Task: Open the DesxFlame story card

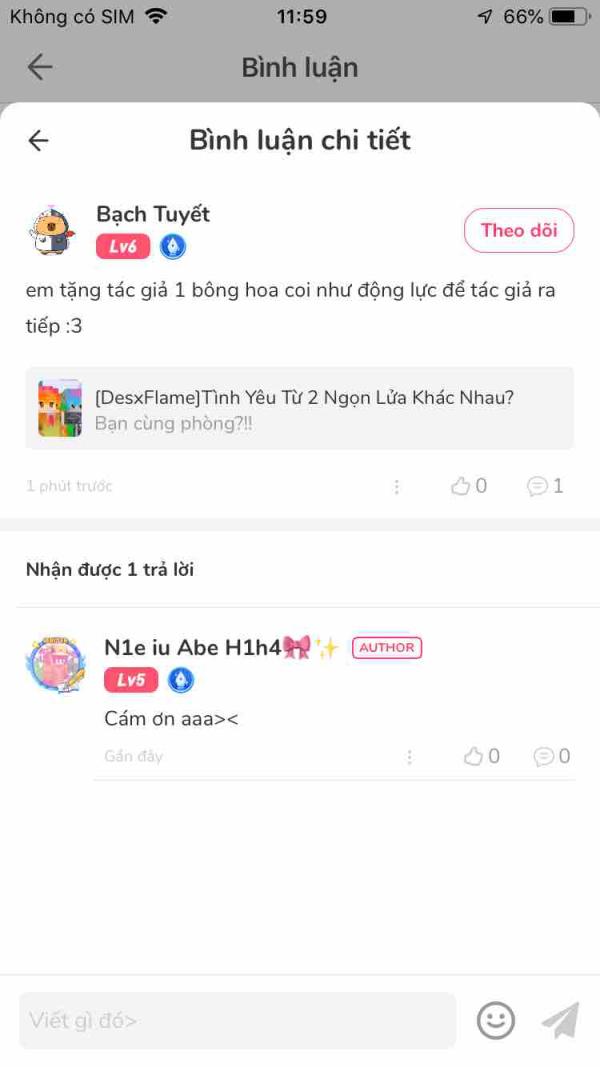Action: [300, 408]
